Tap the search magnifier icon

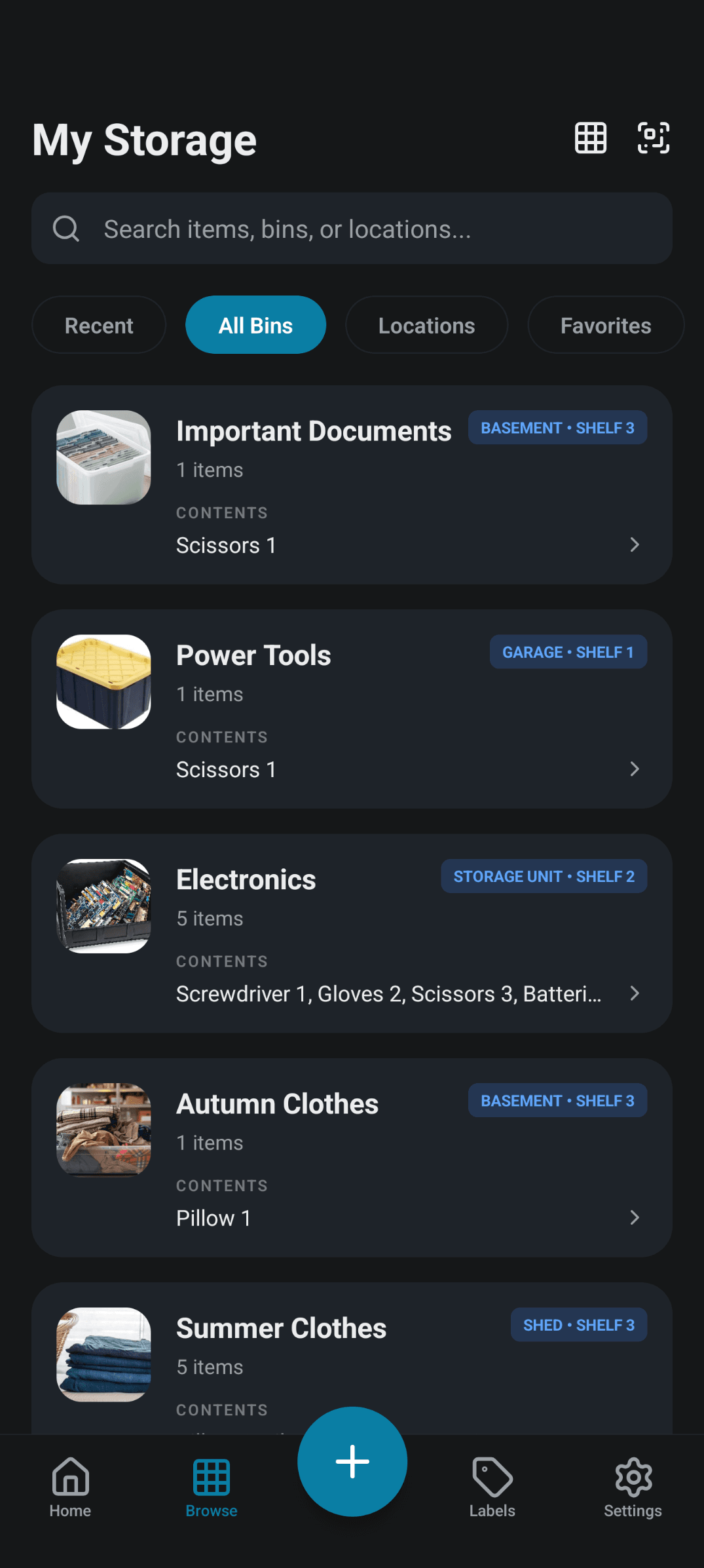65,229
